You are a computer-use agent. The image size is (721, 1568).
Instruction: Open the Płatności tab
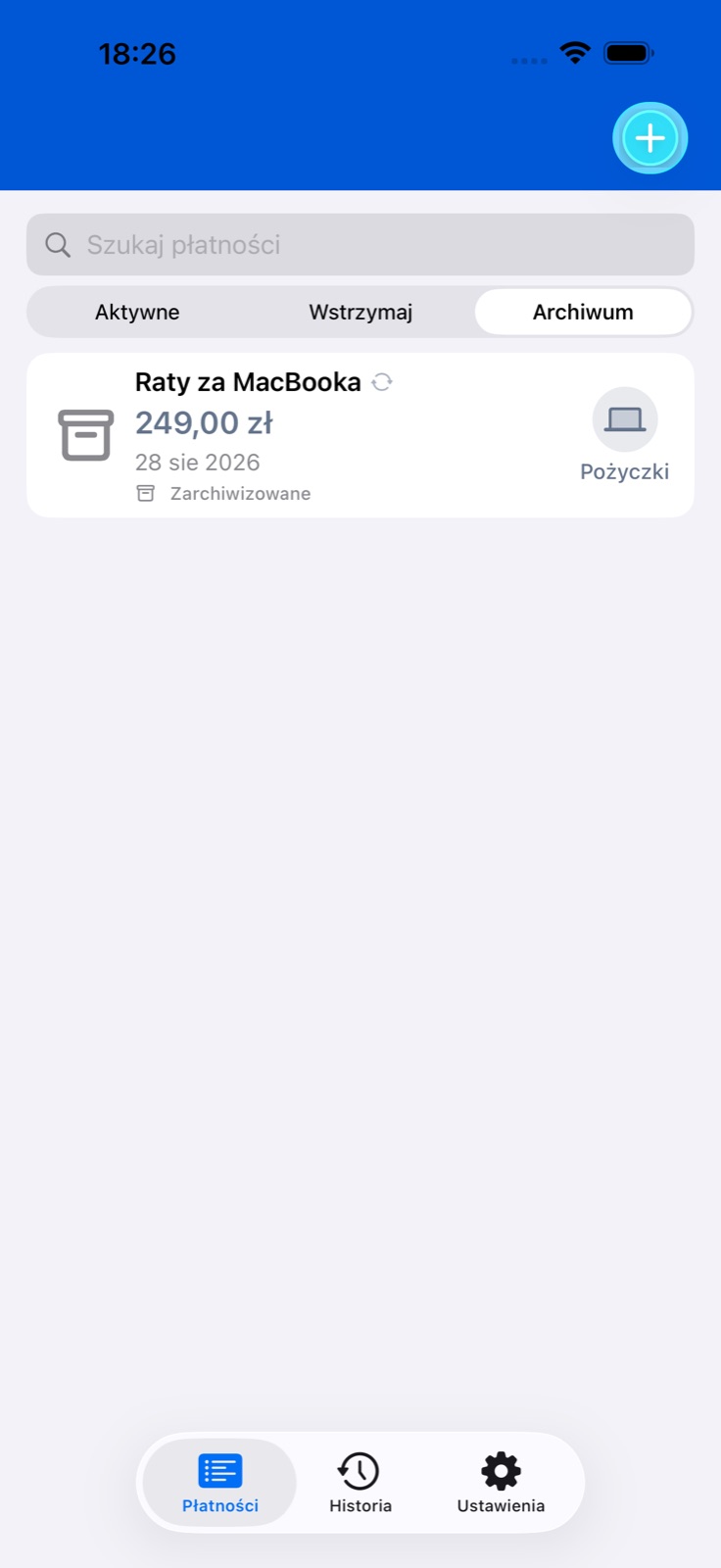click(220, 1484)
